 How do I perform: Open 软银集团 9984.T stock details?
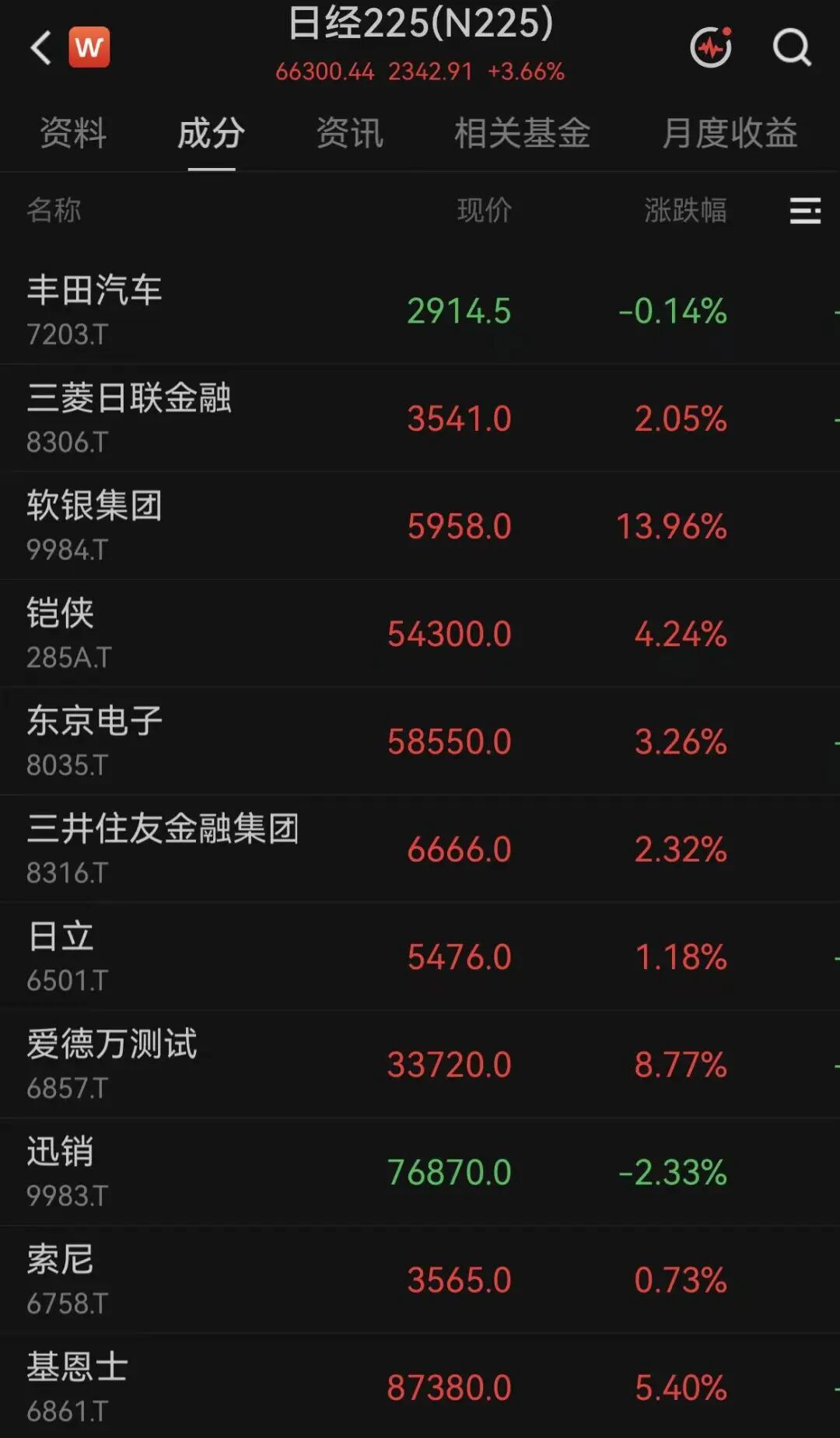tap(420, 526)
